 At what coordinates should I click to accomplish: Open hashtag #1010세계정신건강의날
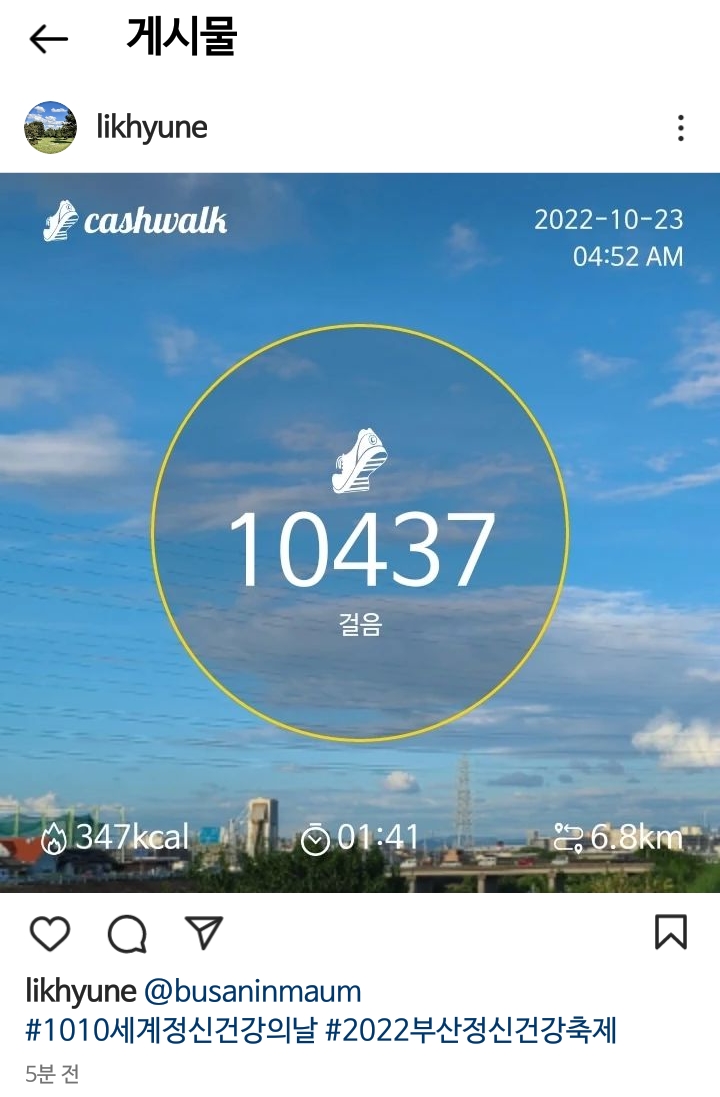[x=171, y=1030]
